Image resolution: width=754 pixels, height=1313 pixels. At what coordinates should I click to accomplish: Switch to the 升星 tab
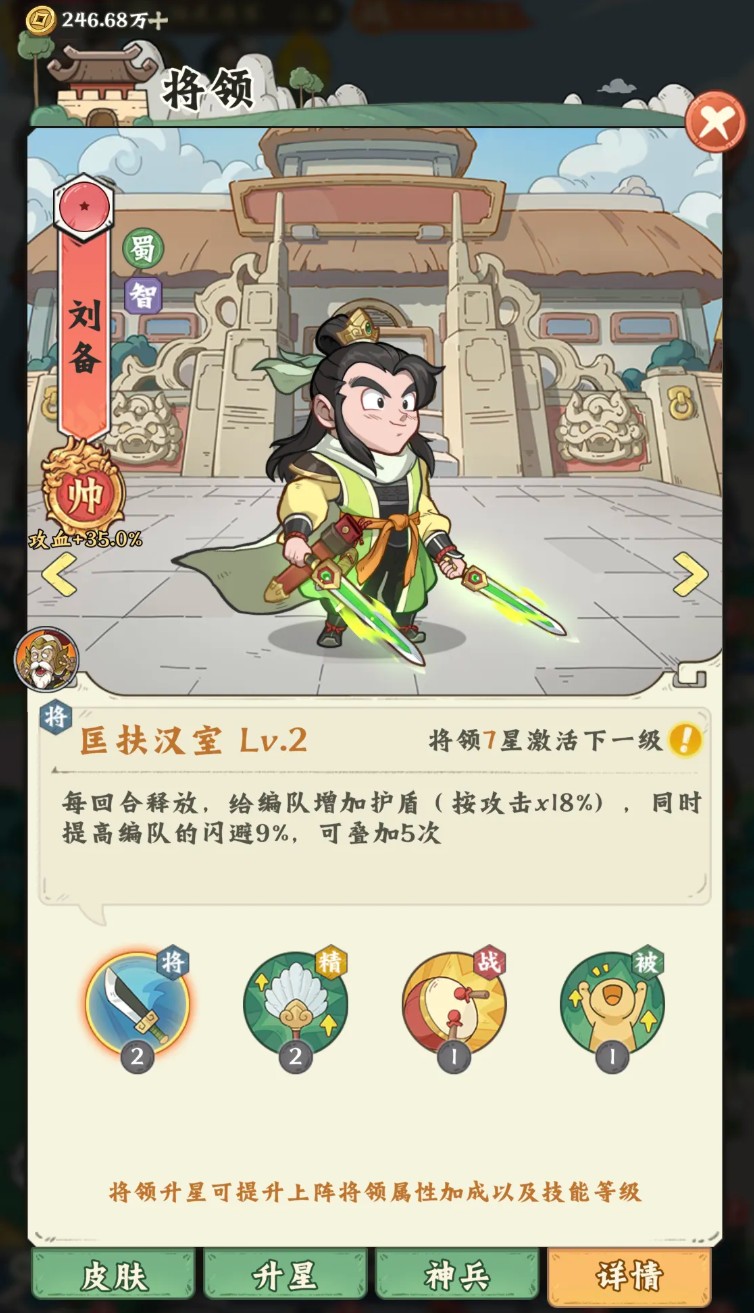[286, 1275]
